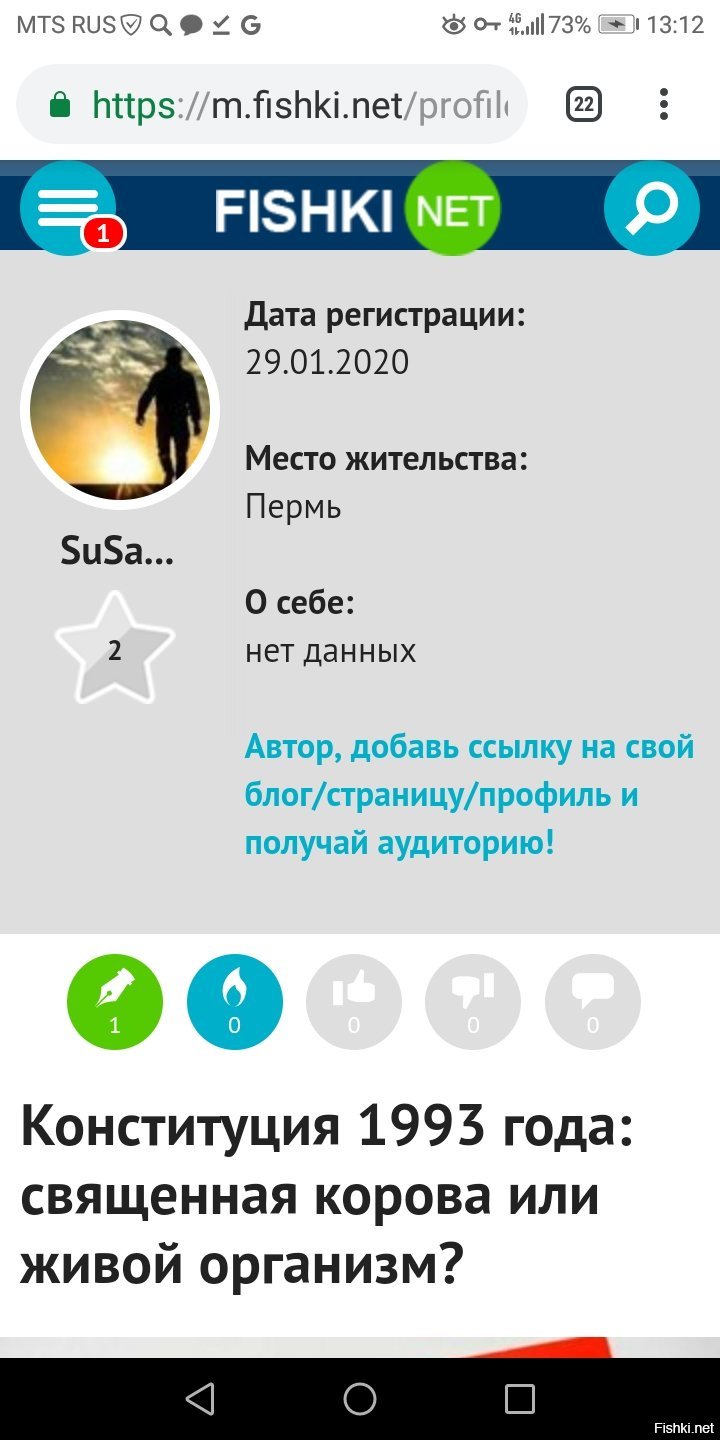Open the Fishki hamburger menu
The height and width of the screenshot is (1440, 720).
click(x=68, y=208)
